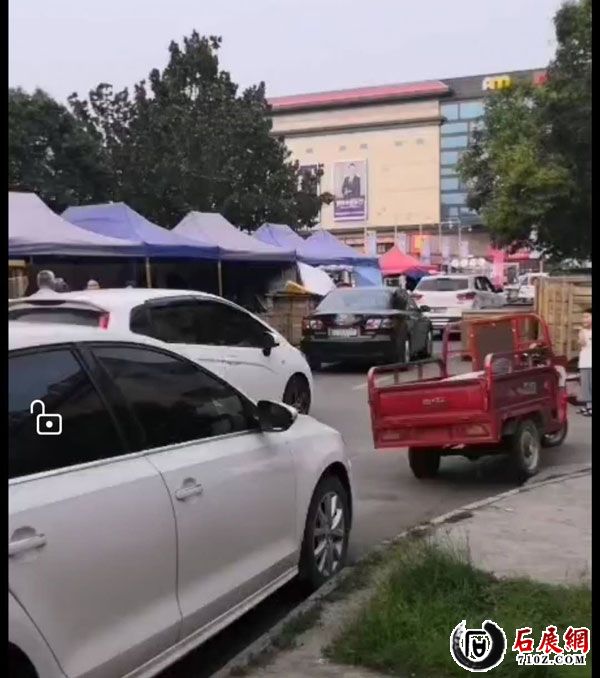Tap the screen lock icon on the video

tap(46, 418)
